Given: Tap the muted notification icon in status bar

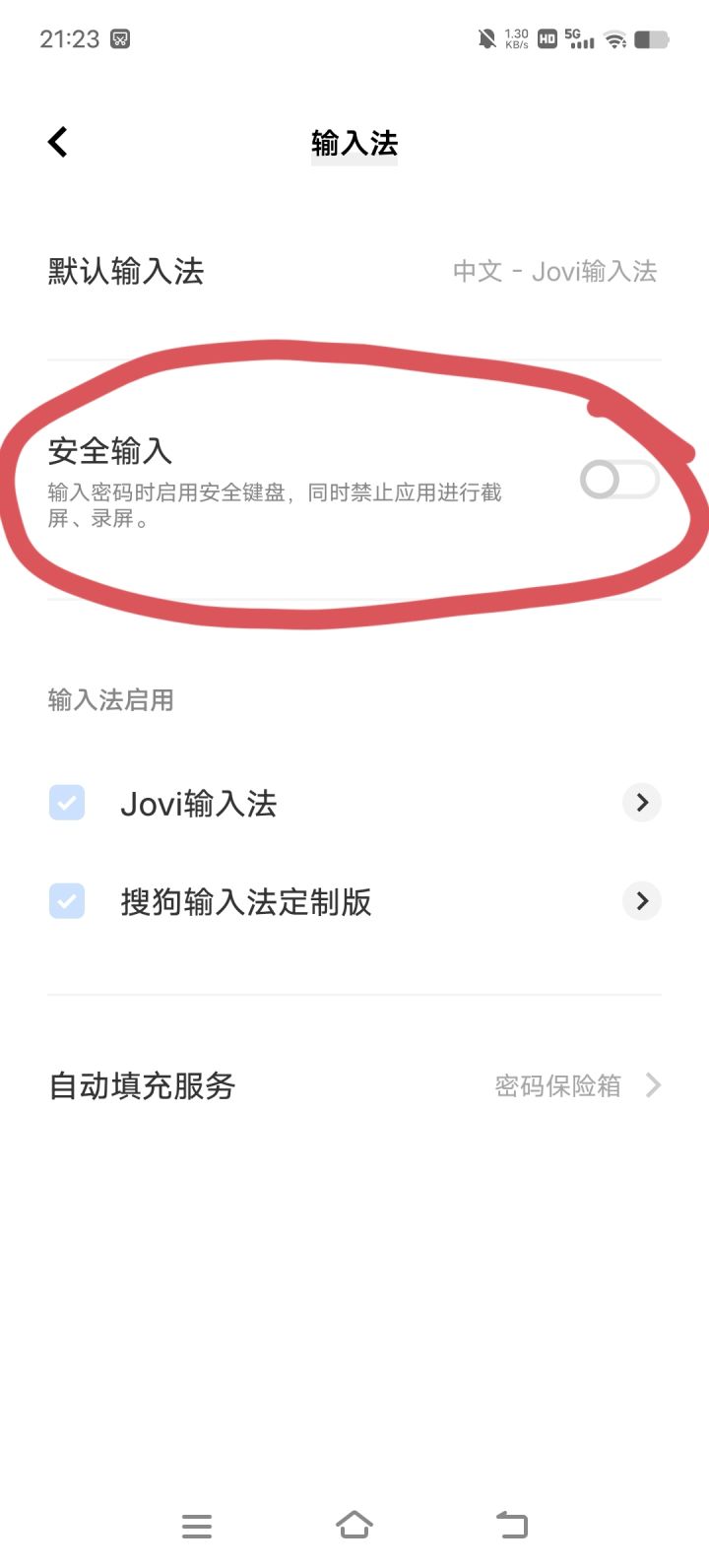Looking at the screenshot, I should pos(484,37).
